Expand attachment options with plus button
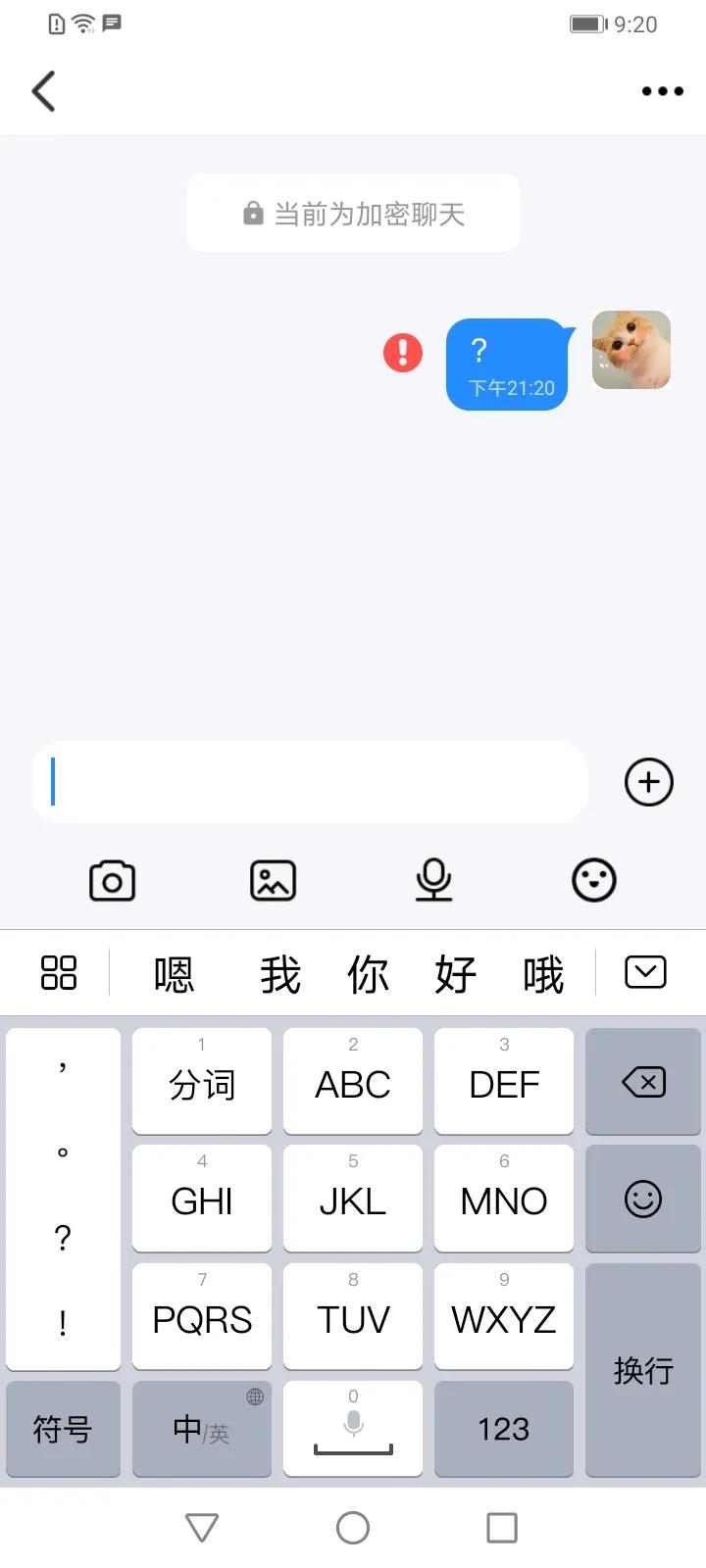 (648, 782)
